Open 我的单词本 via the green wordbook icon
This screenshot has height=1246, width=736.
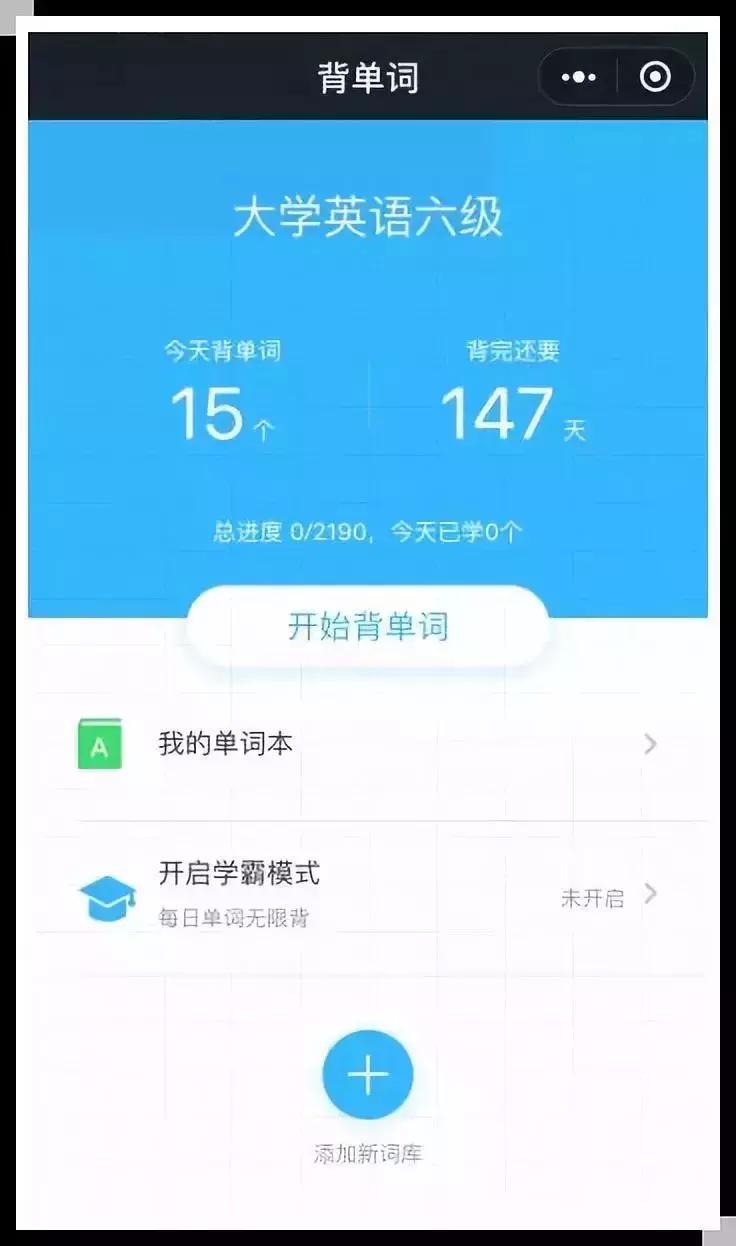pos(99,743)
